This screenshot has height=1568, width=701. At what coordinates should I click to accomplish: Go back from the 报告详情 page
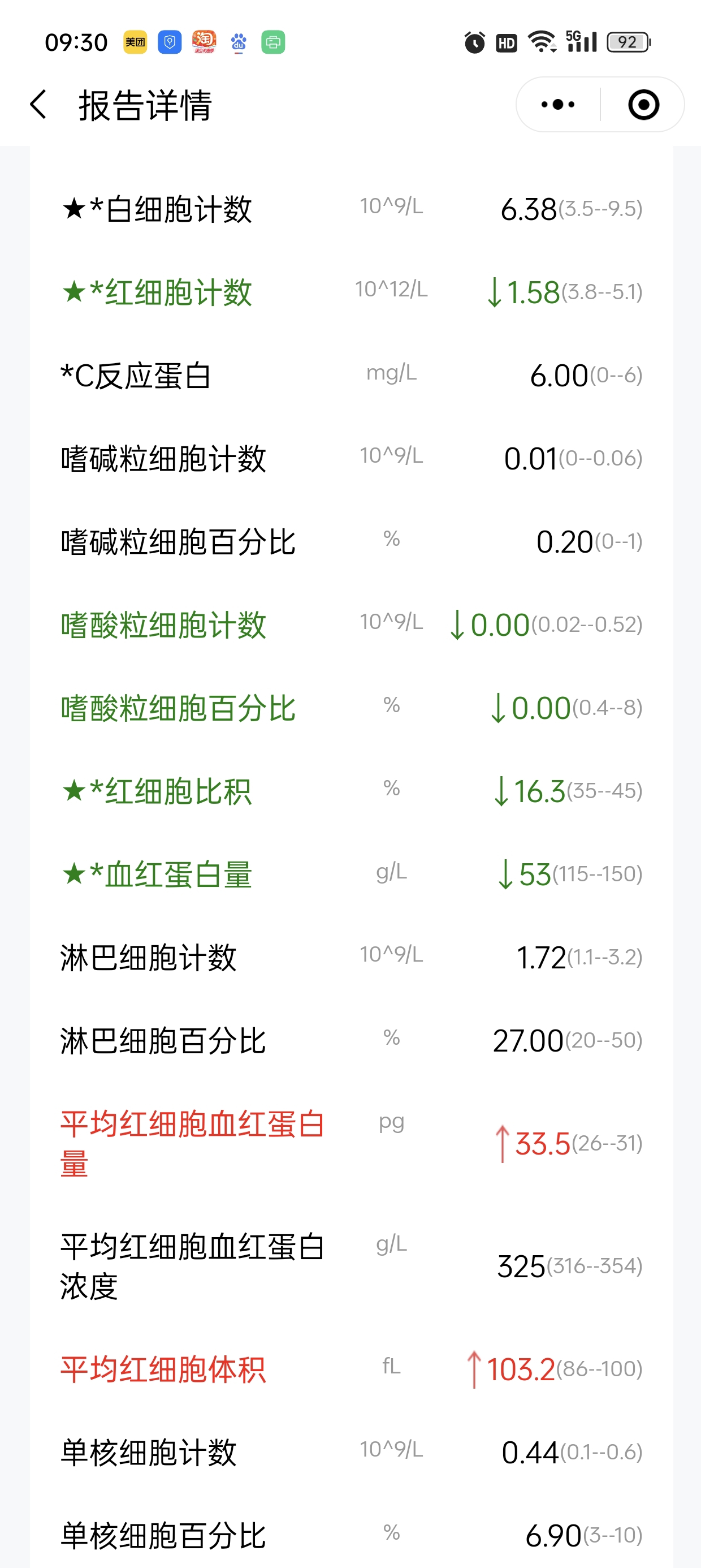38,104
